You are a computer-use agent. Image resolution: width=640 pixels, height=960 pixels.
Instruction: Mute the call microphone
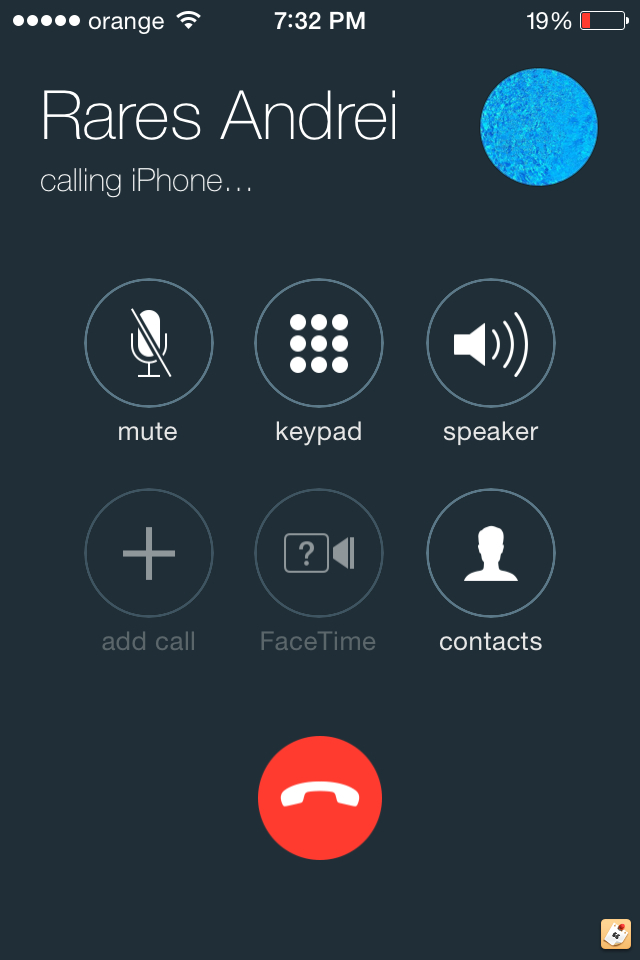click(x=148, y=343)
